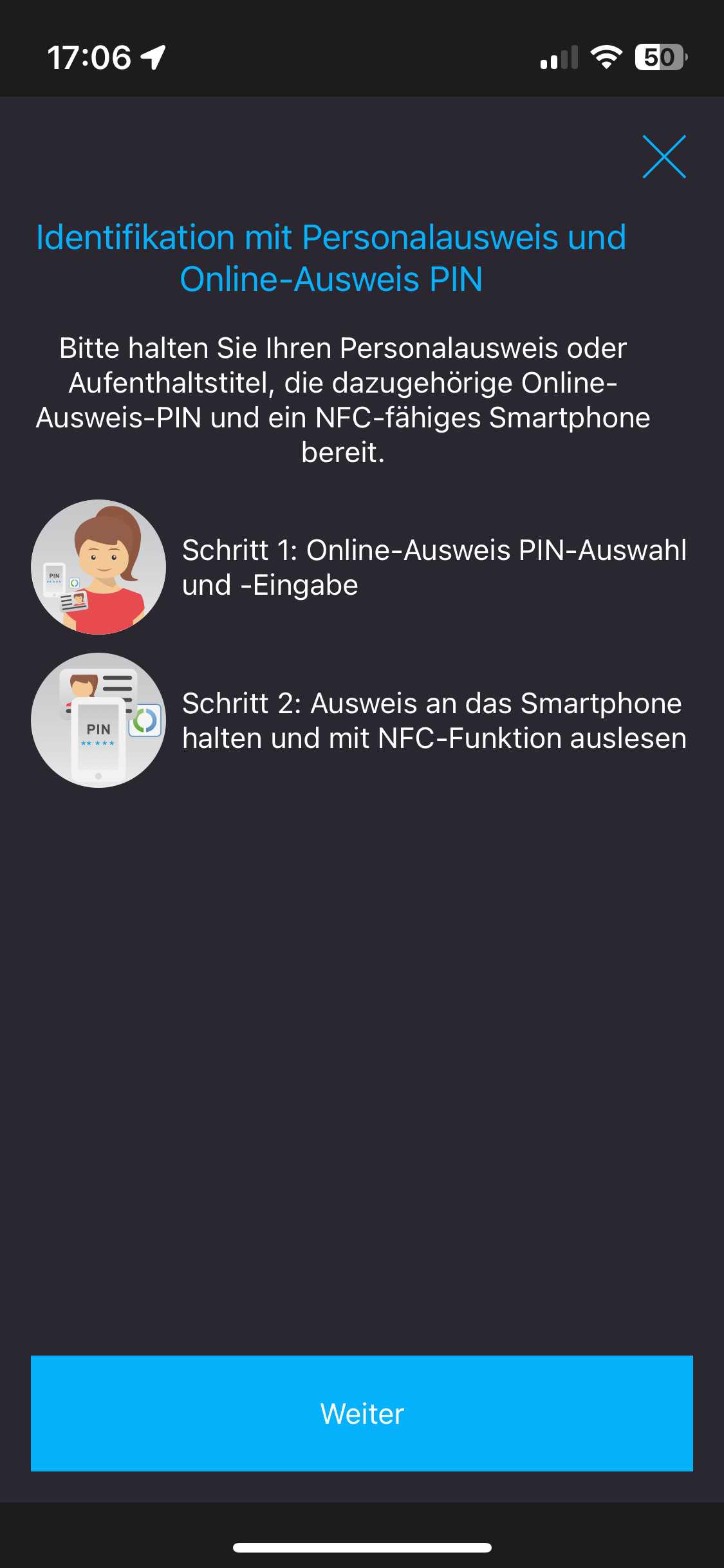724x1568 pixels.
Task: Close the identification screen with X
Action: 664,156
